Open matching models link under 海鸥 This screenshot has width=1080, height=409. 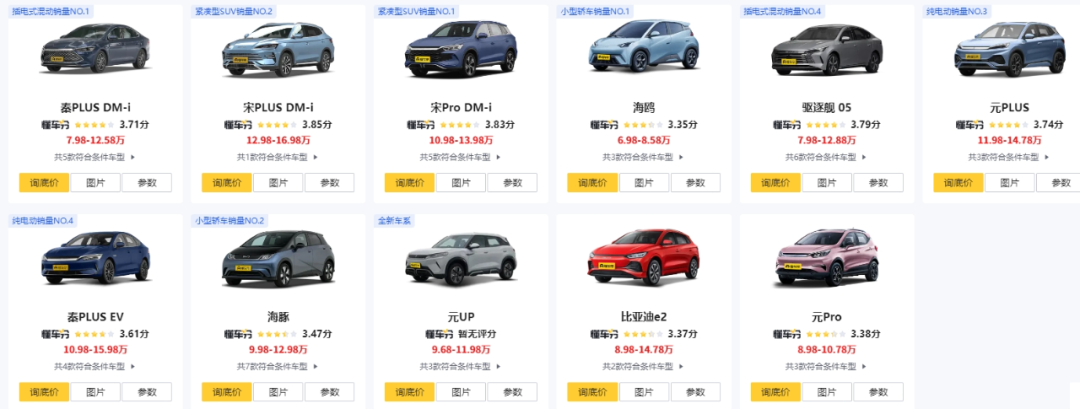(x=643, y=157)
